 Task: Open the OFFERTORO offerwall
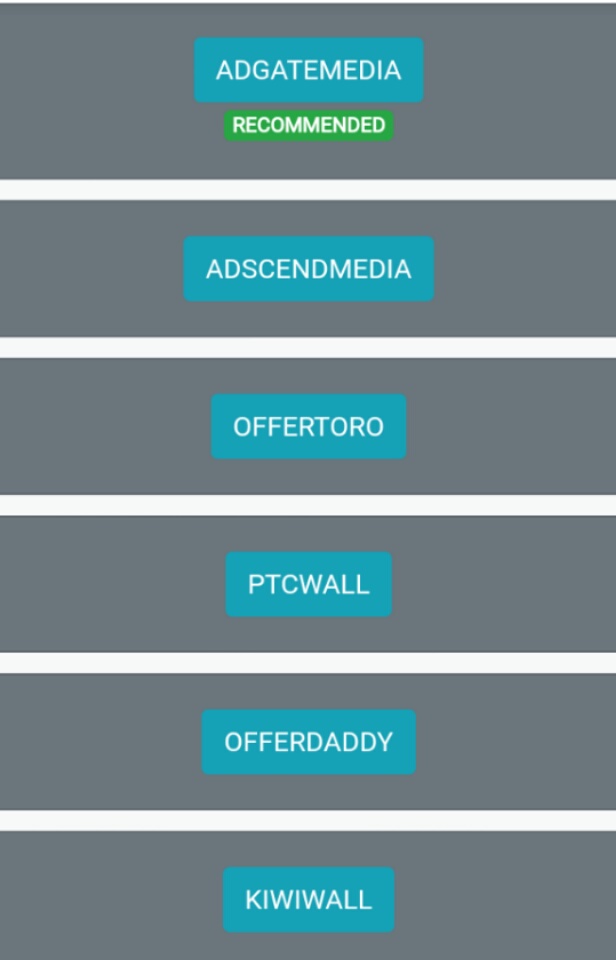point(308,427)
